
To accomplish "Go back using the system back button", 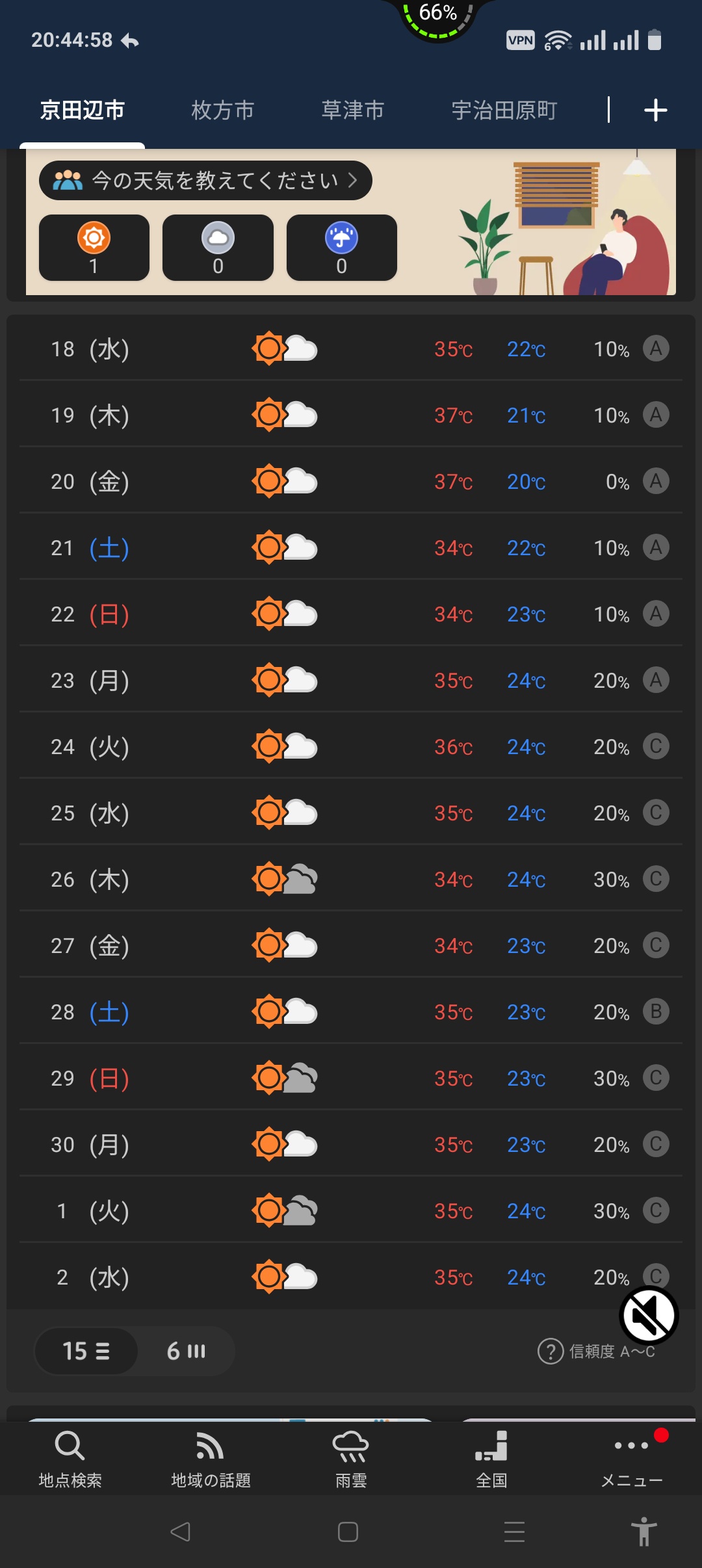I will tap(181, 1532).
